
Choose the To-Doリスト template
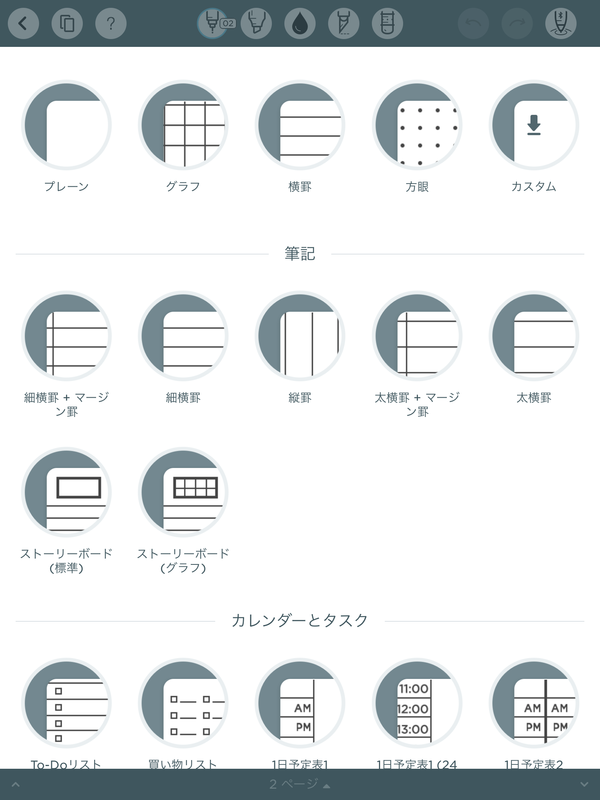66,703
